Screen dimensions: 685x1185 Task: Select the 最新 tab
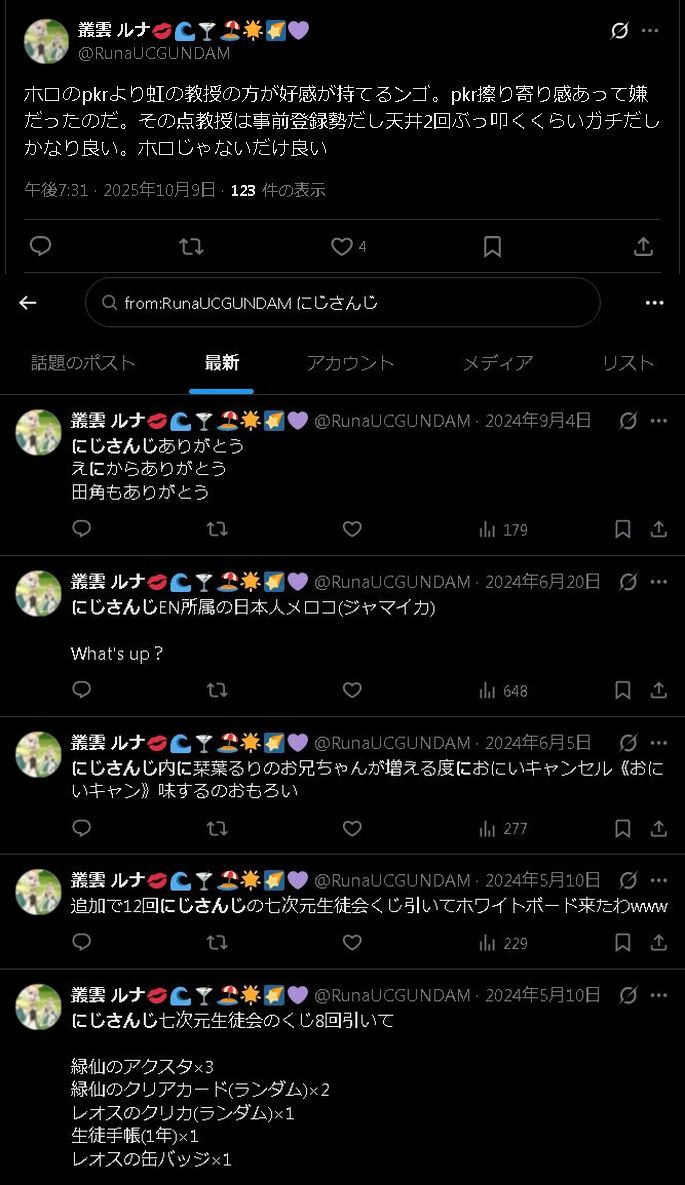pyautogui.click(x=221, y=363)
